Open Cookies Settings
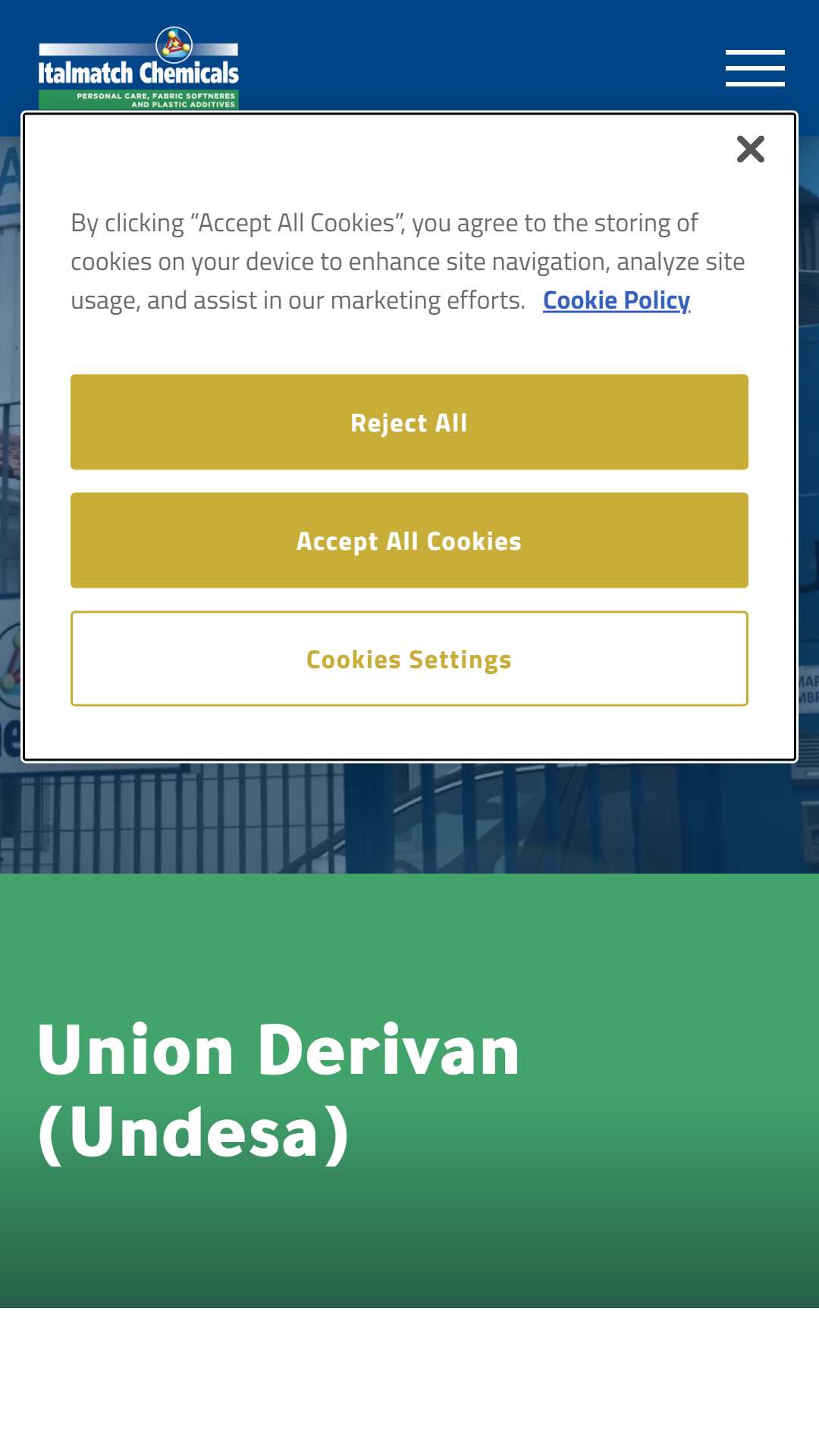The image size is (819, 1456). pos(409,659)
